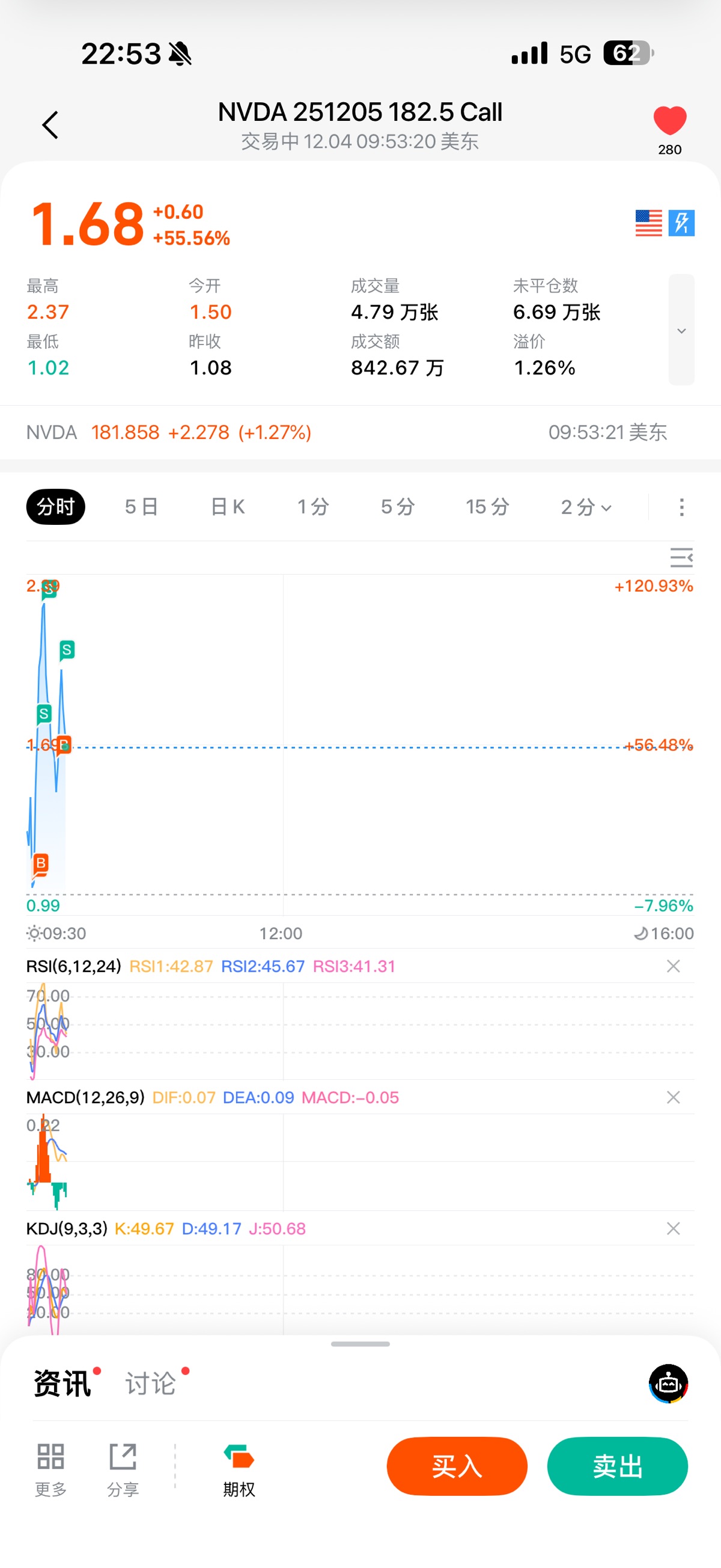Open chart overflow options menu
Screen dimensions: 721x1568
(681, 507)
